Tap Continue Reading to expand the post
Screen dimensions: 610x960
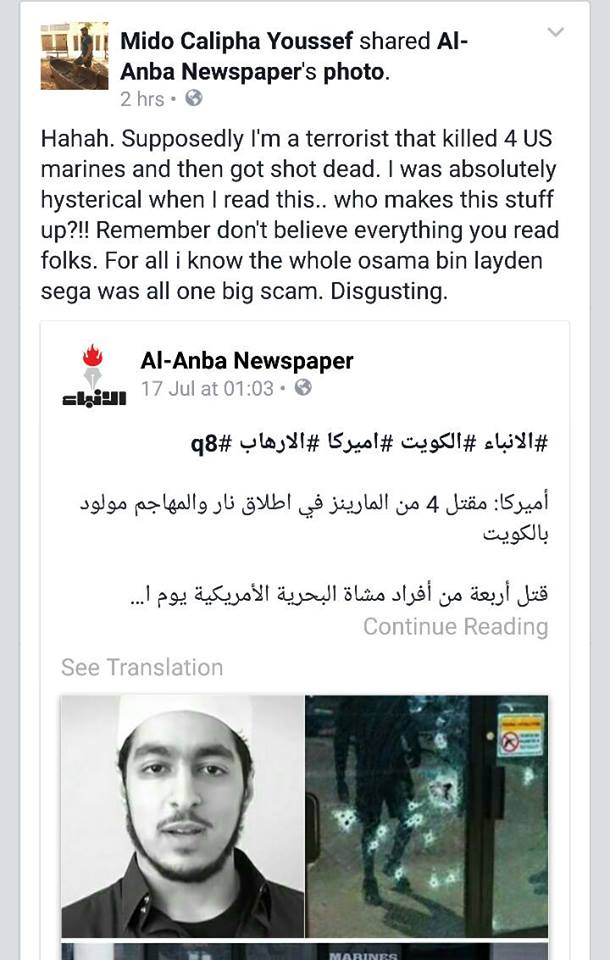[x=455, y=627]
